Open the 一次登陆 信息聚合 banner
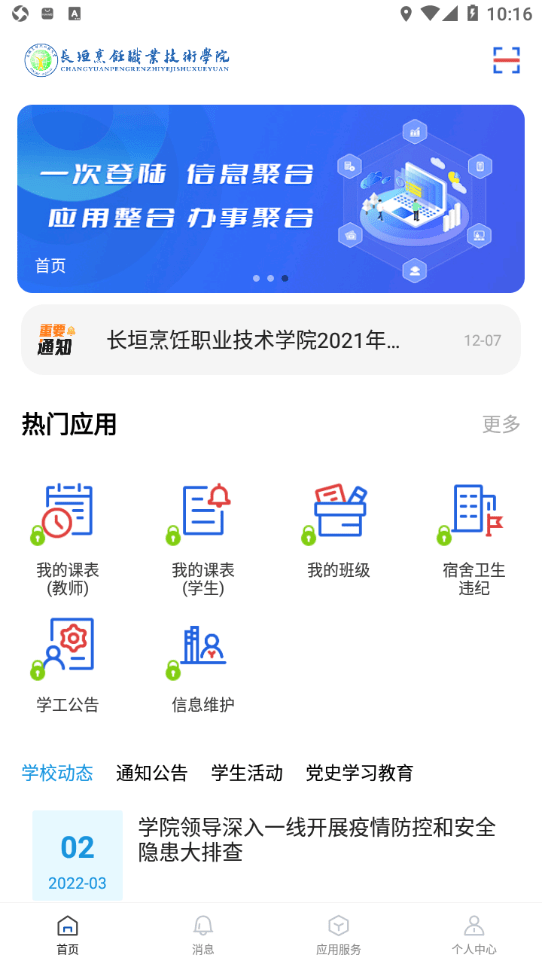The width and height of the screenshot is (542, 964). (271, 199)
